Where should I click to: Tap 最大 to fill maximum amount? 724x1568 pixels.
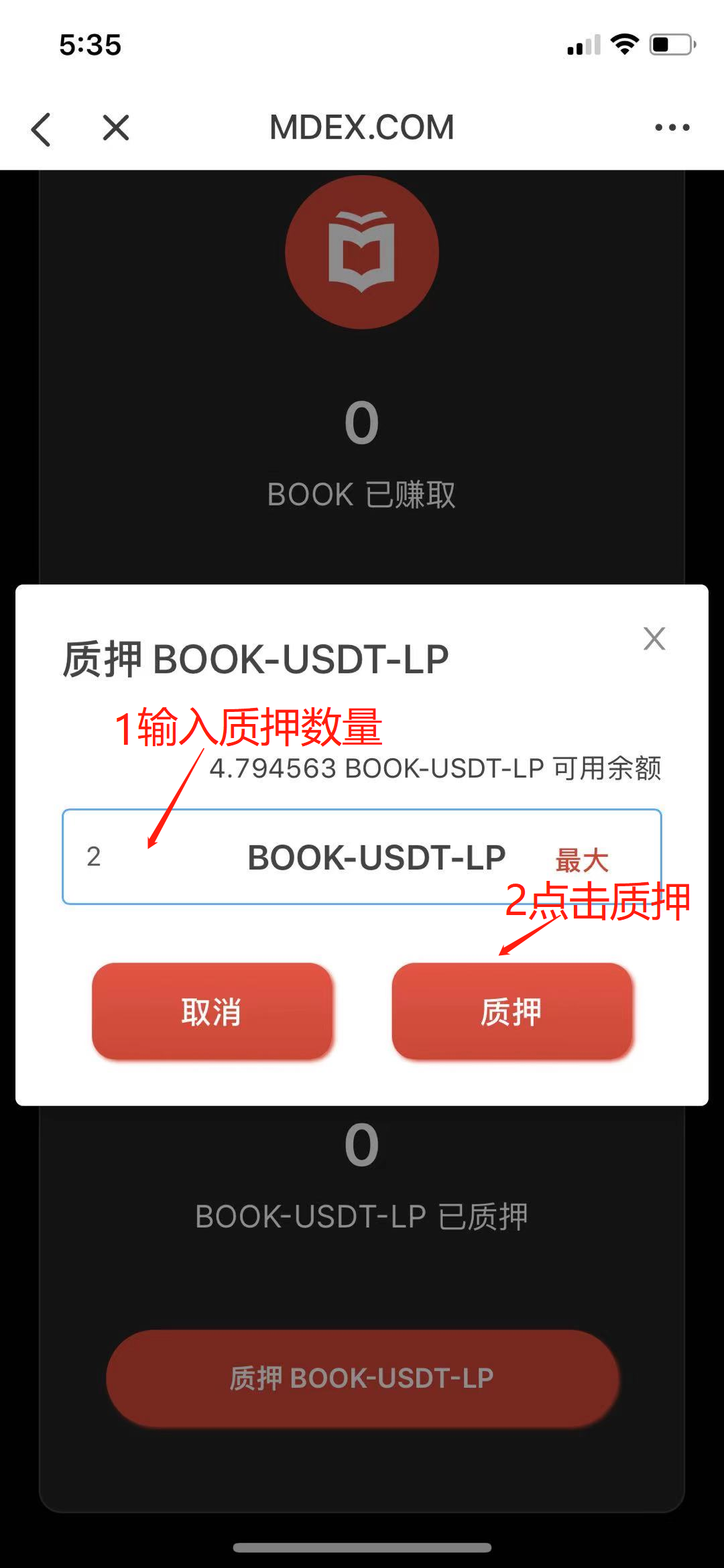coord(582,860)
